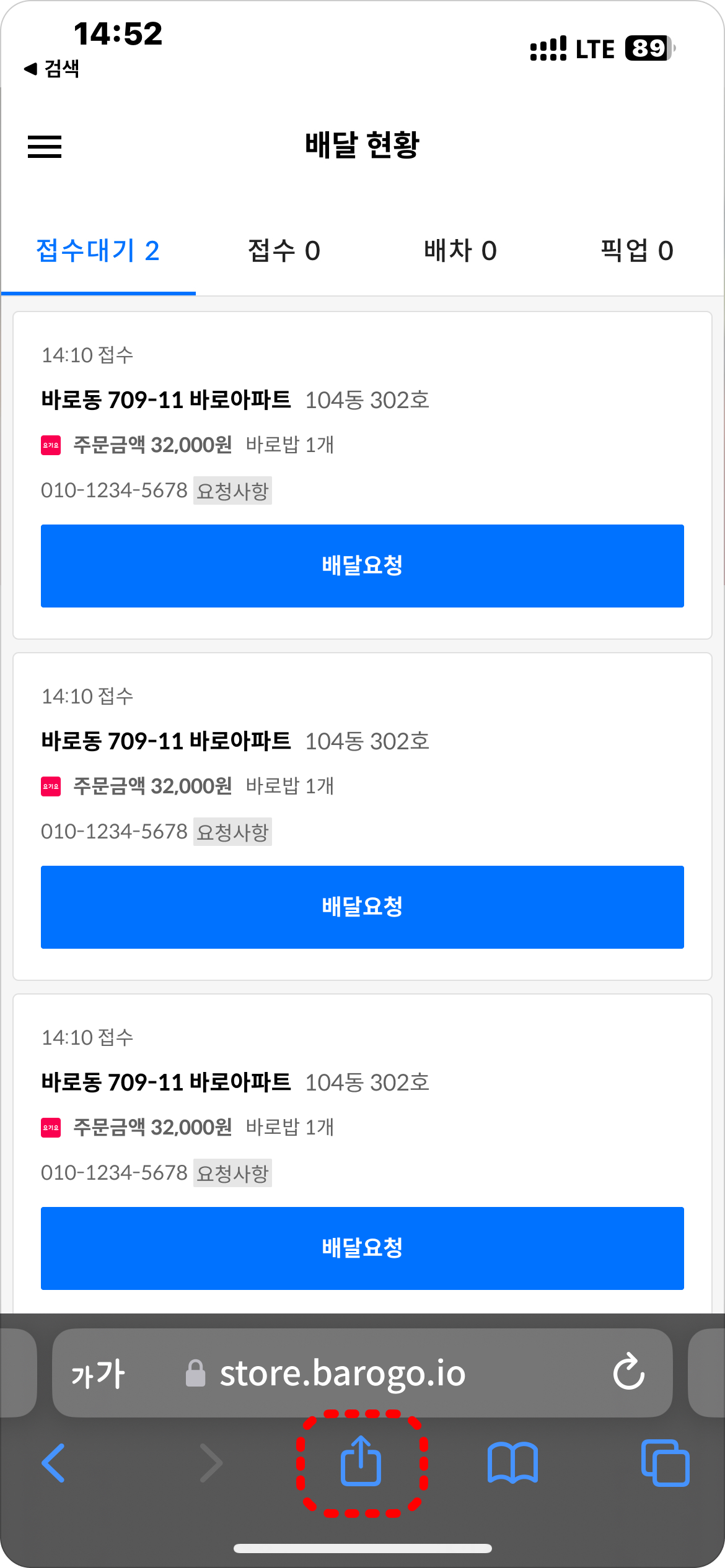
Task: Open the hamburger menu
Action: point(45,147)
